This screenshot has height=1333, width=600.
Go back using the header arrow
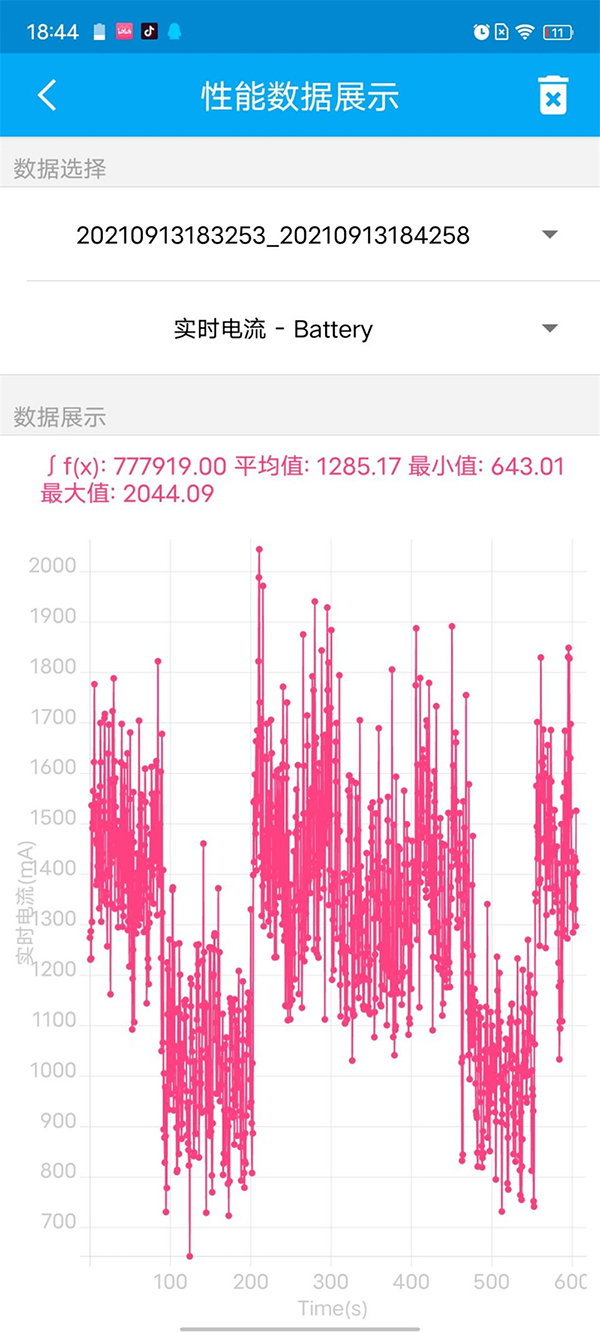click(47, 96)
